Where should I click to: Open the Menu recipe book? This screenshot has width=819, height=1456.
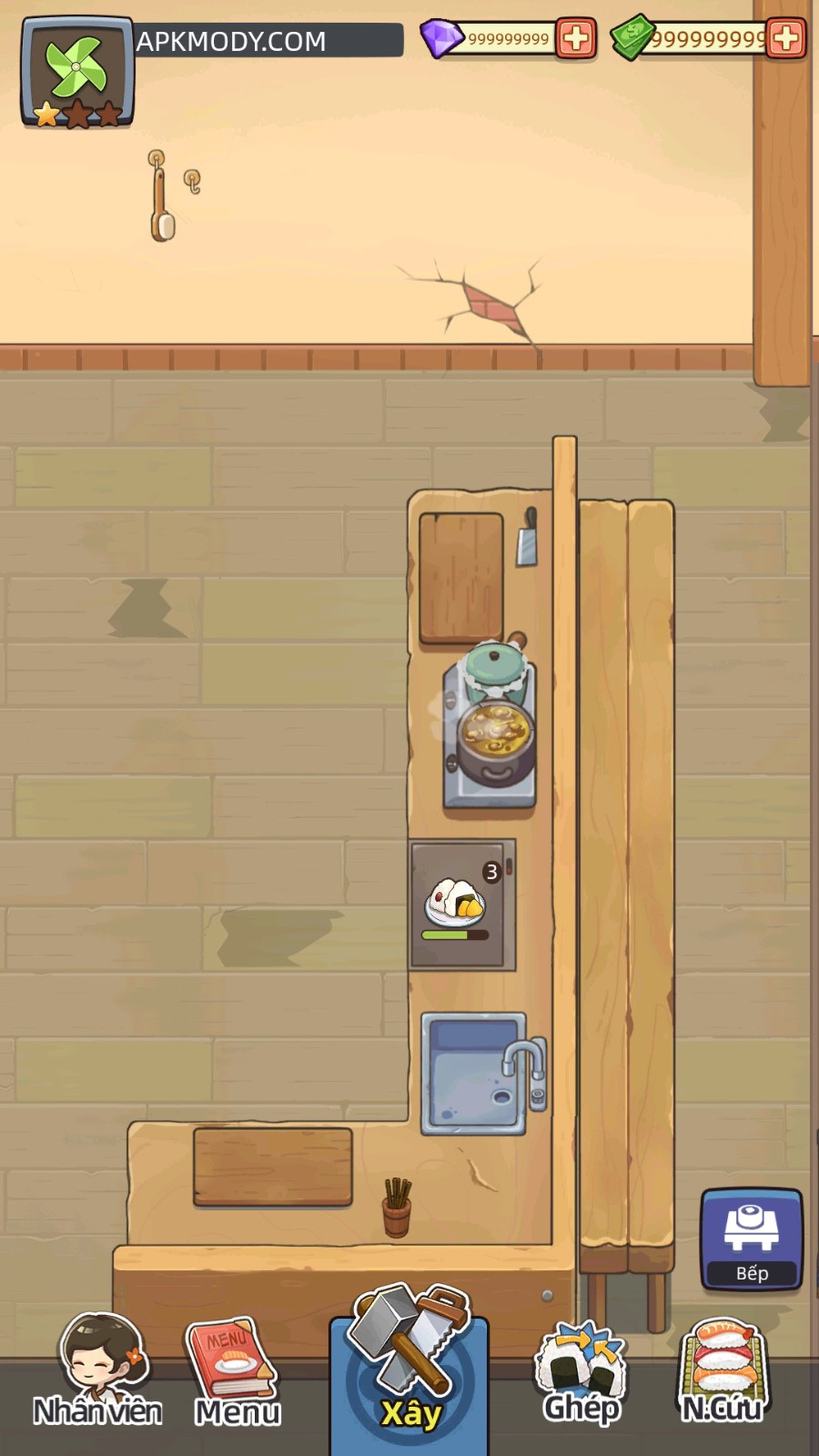[235, 1371]
